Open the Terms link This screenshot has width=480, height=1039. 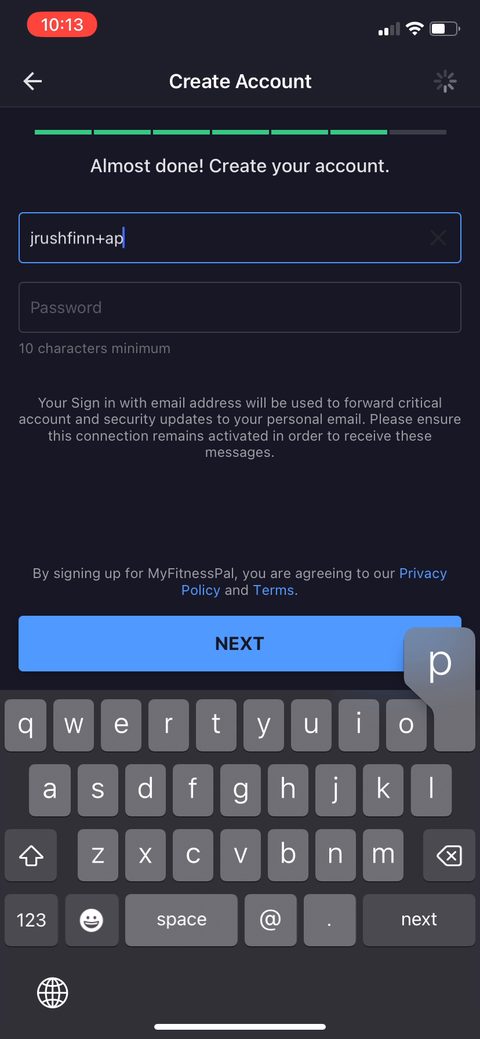pos(273,590)
